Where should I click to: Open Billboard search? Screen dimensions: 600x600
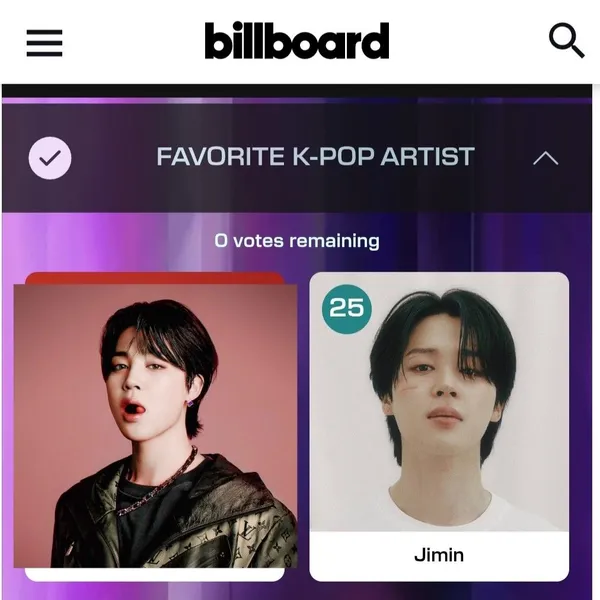[x=566, y=42]
